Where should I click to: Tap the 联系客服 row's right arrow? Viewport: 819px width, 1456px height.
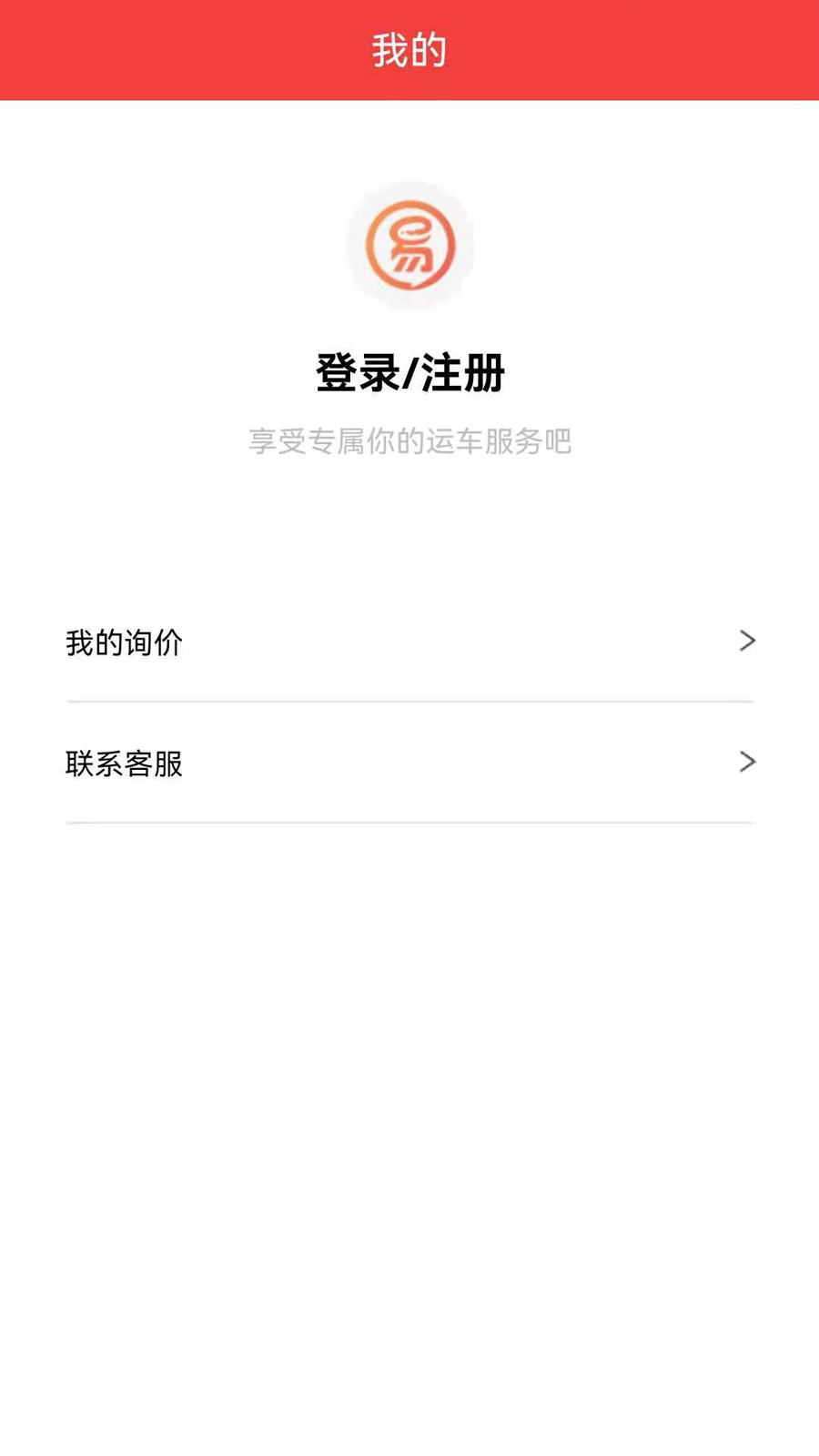click(746, 763)
